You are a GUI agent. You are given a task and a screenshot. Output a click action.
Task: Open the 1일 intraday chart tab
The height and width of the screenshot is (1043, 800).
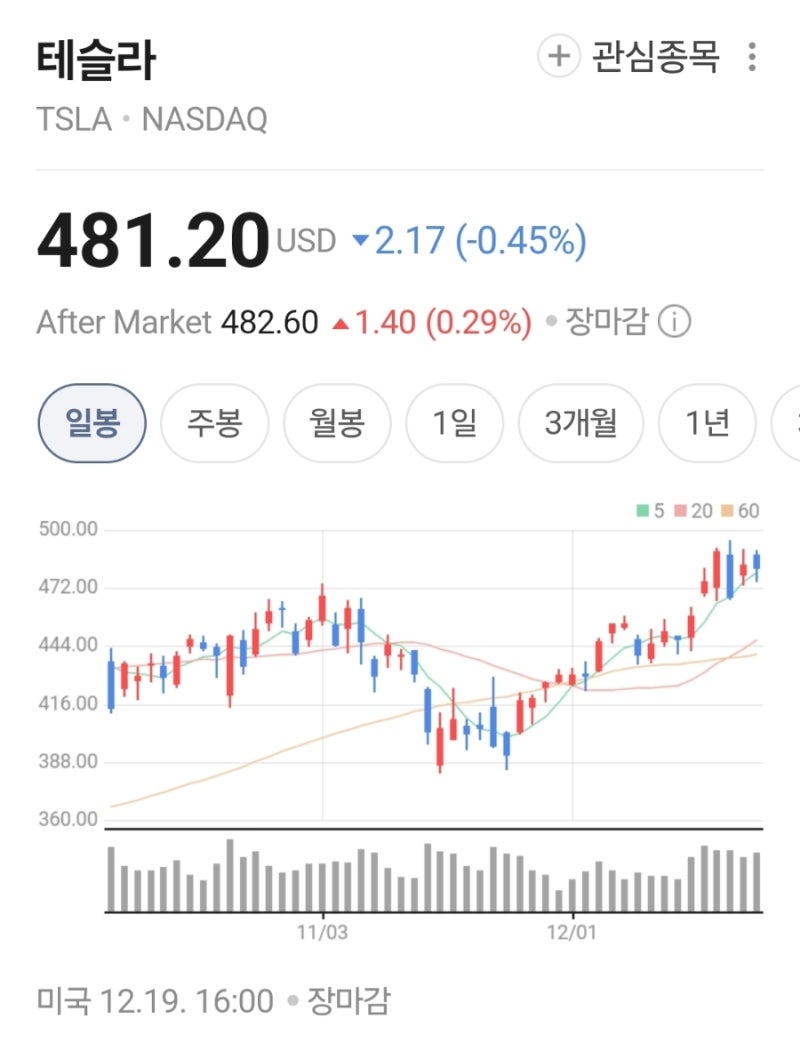[x=456, y=422]
